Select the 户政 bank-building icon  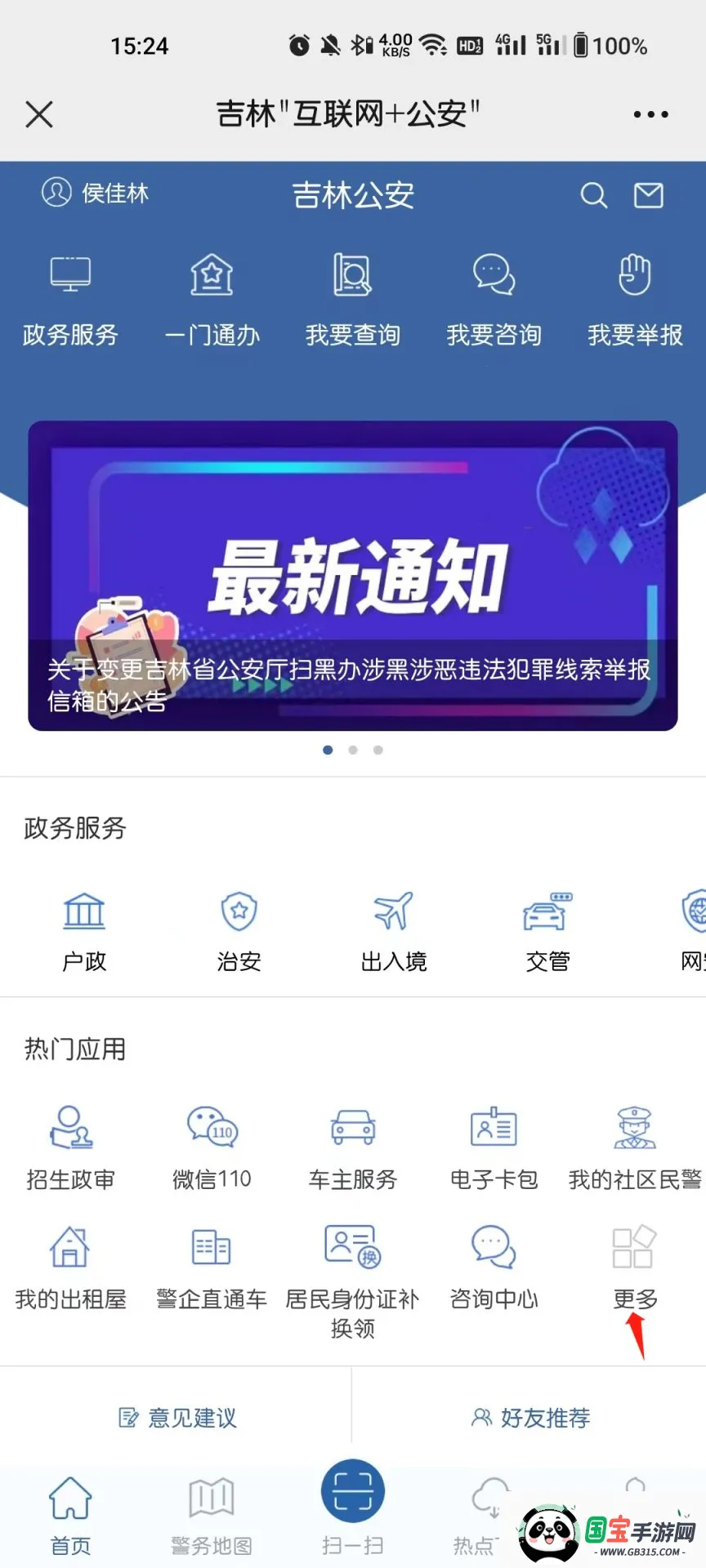[x=83, y=911]
